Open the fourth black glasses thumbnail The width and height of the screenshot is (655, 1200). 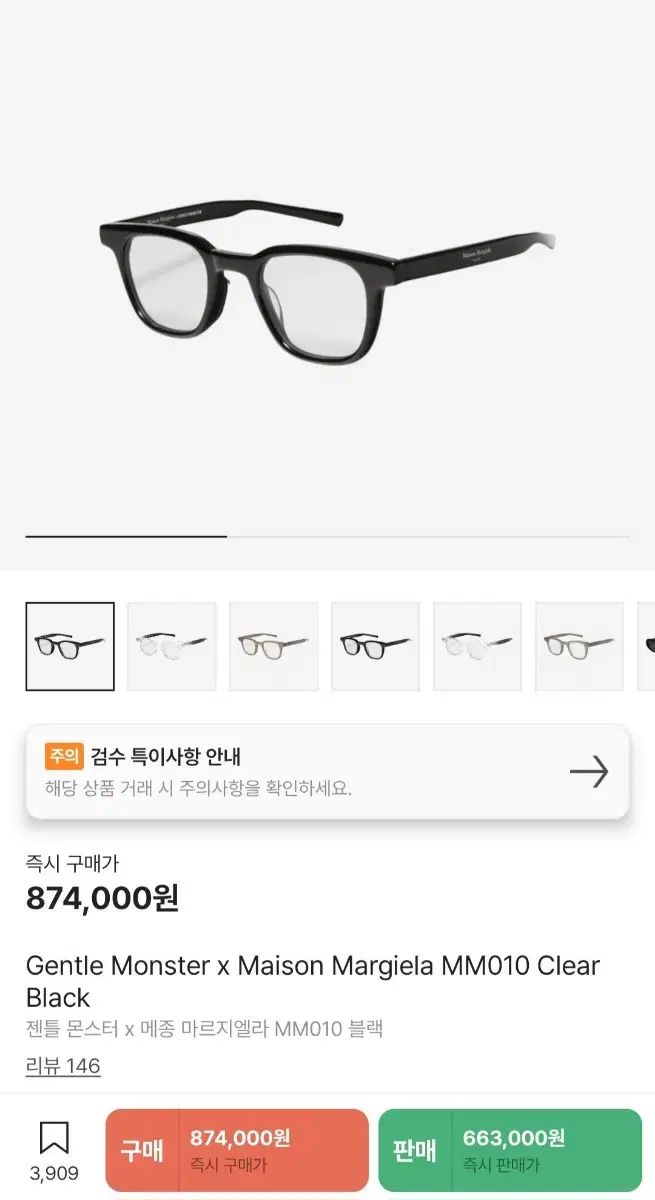coord(376,646)
